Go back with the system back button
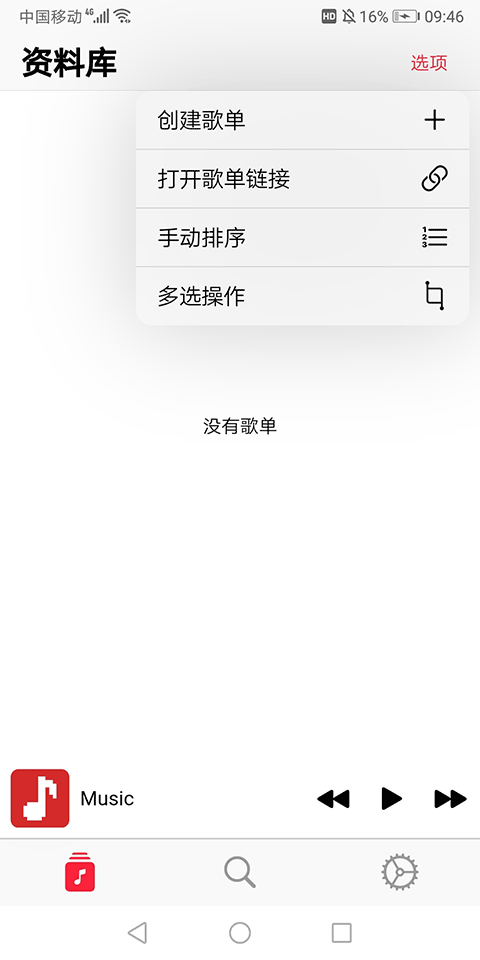This screenshot has height=960, width=480. coord(137,933)
